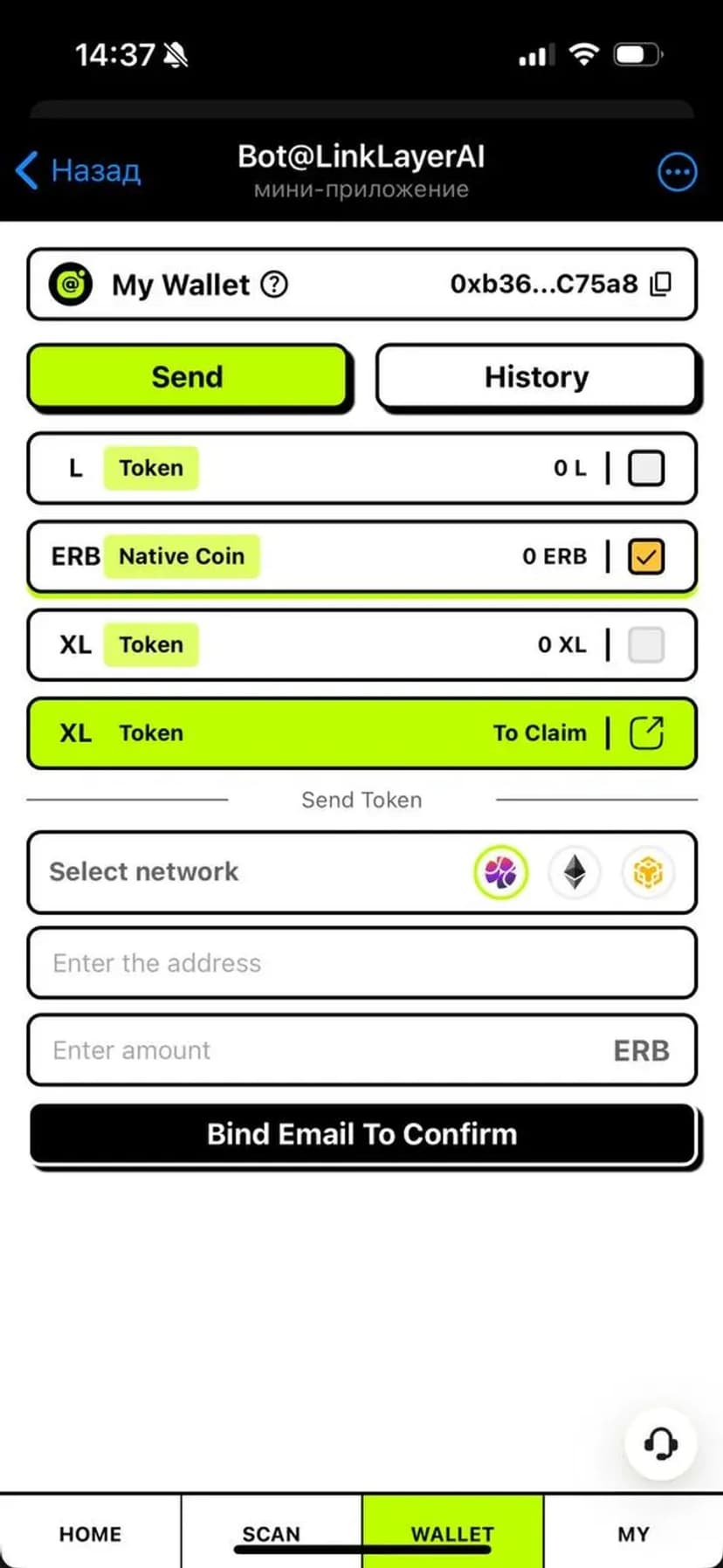The image size is (723, 1568).
Task: Open the three-dot overflow menu
Action: pos(677,172)
